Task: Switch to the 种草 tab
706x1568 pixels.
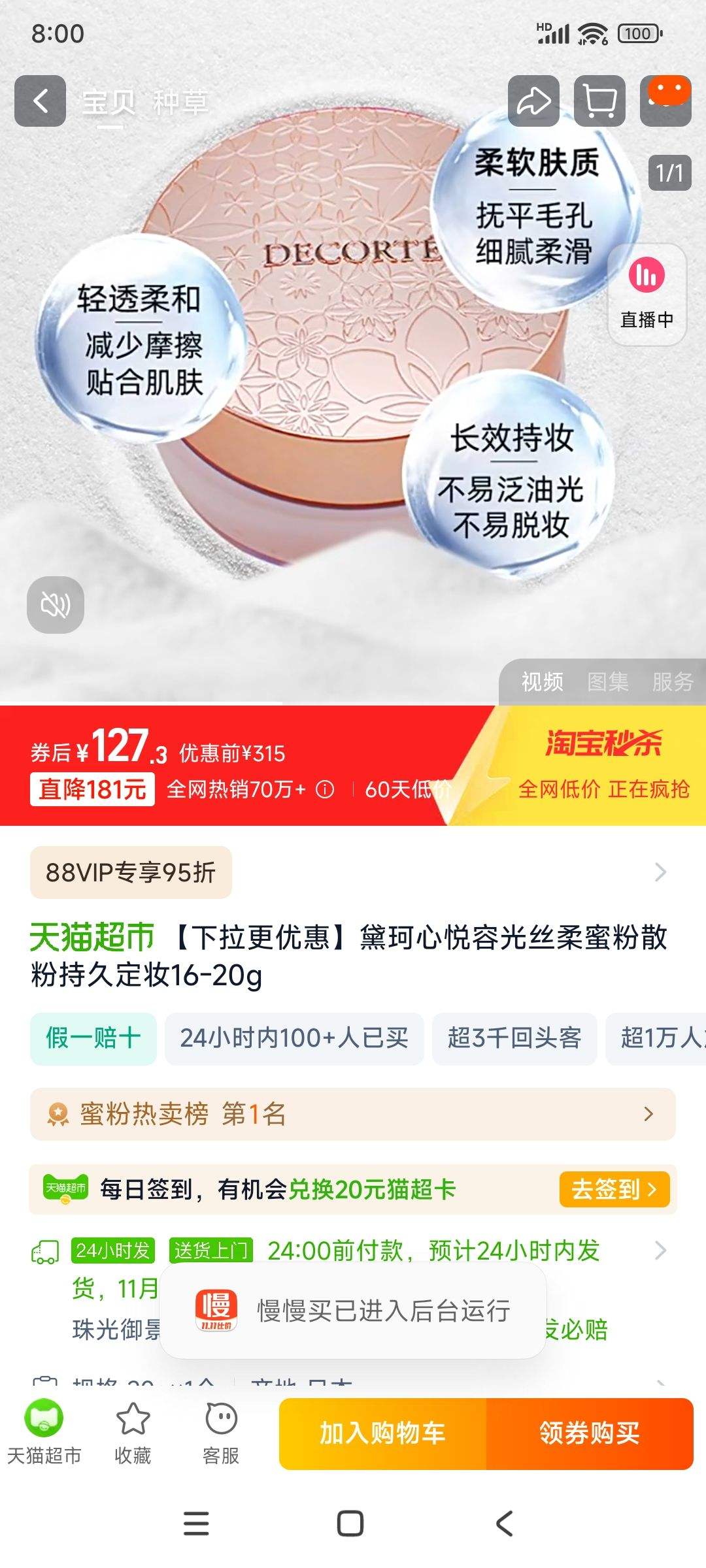Action: [180, 103]
